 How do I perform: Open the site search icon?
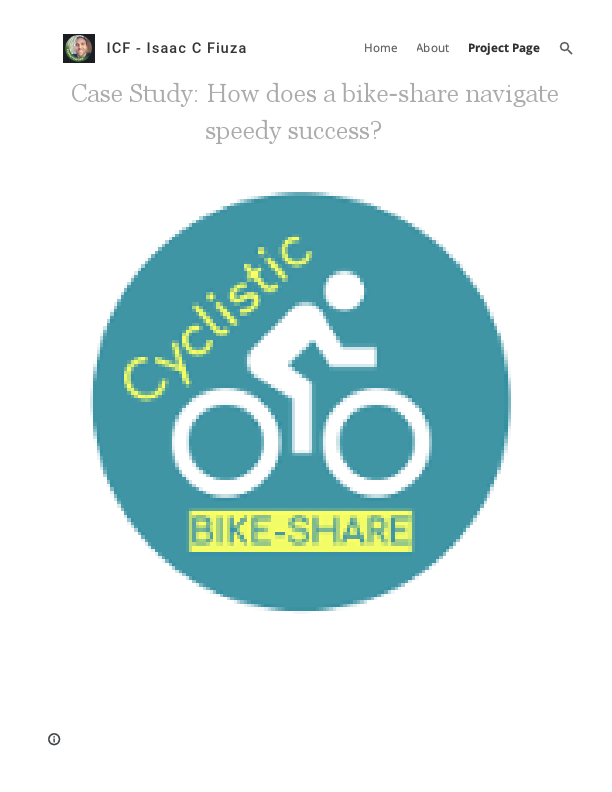point(566,48)
